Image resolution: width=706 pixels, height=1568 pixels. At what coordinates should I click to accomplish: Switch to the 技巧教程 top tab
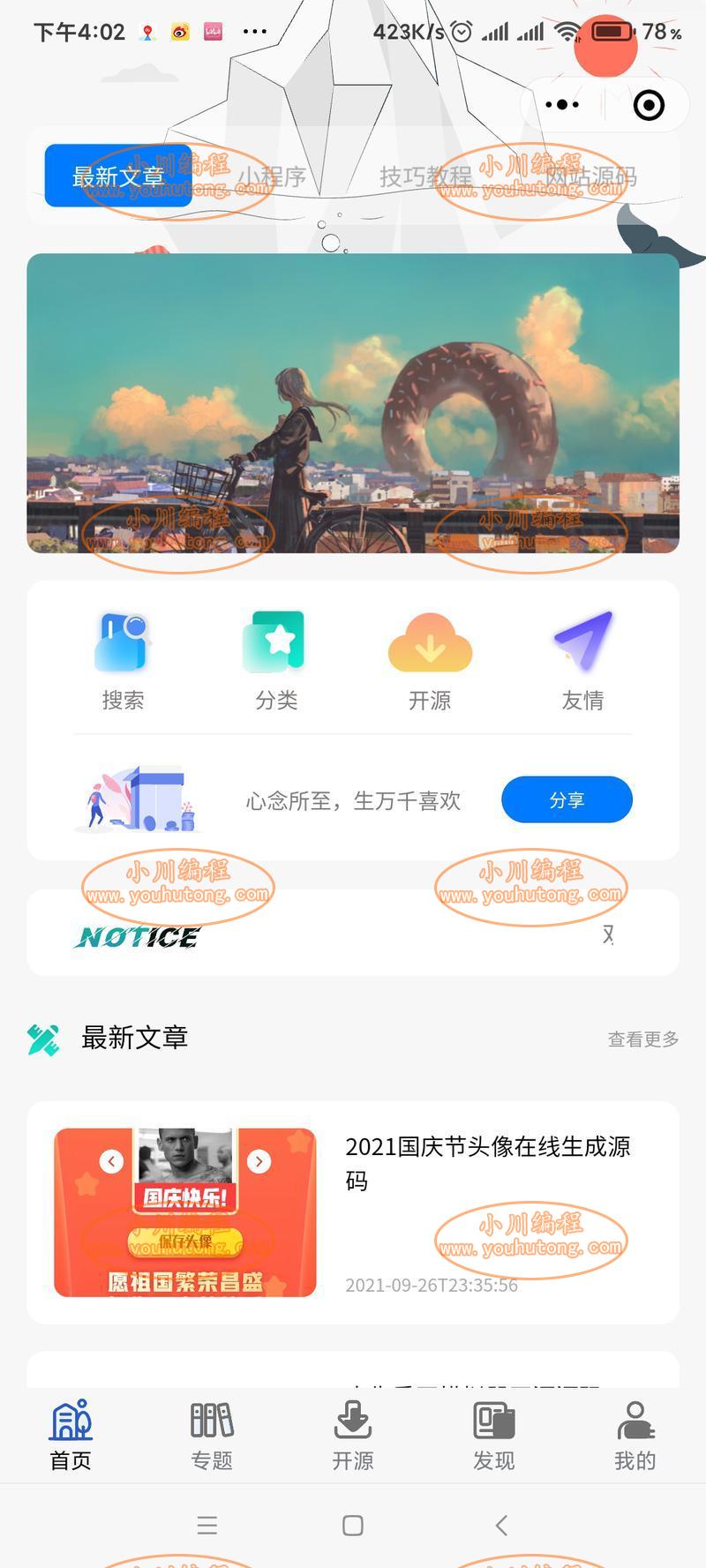(x=425, y=177)
